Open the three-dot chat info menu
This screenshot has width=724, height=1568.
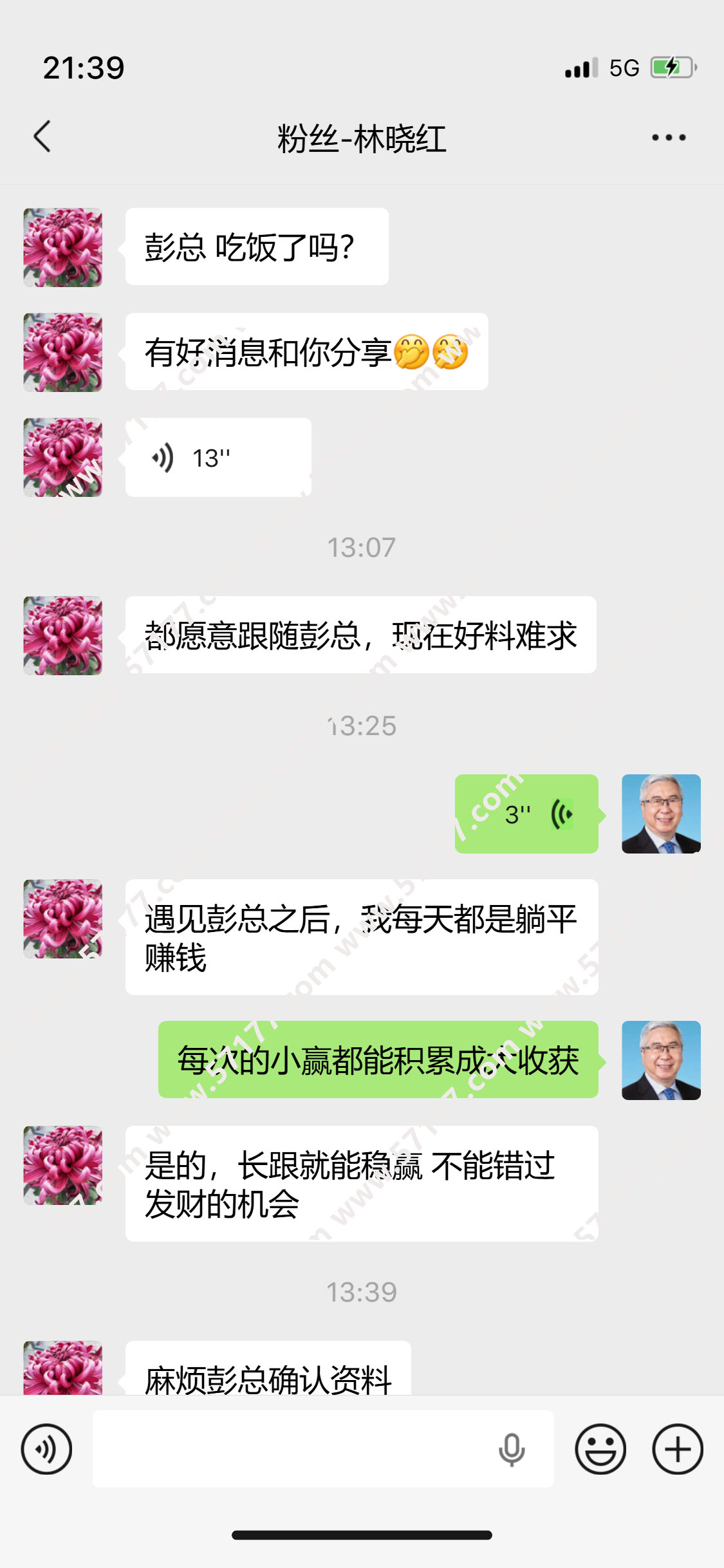click(669, 137)
